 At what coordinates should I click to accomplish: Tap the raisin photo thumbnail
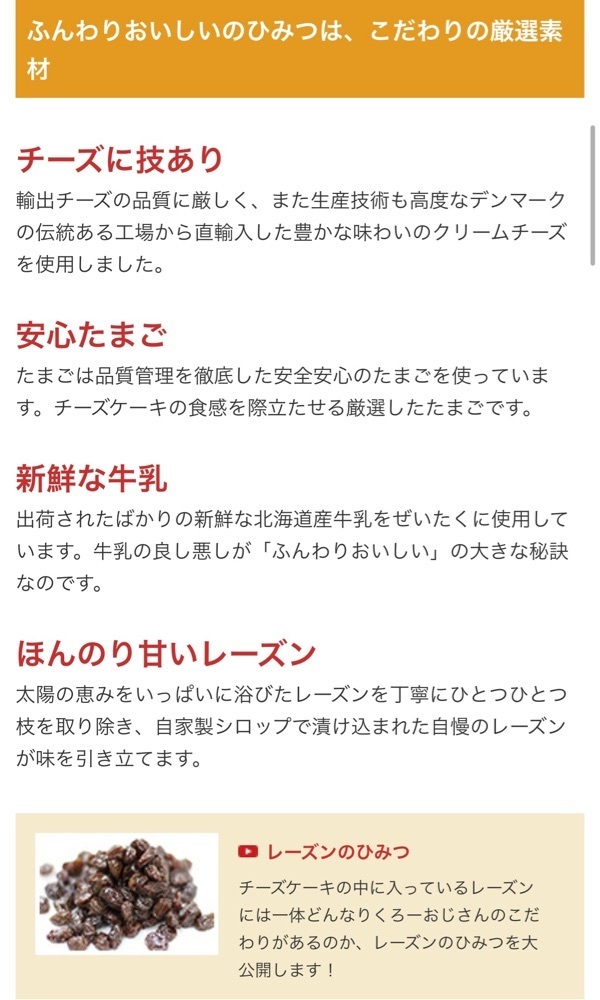[126, 893]
